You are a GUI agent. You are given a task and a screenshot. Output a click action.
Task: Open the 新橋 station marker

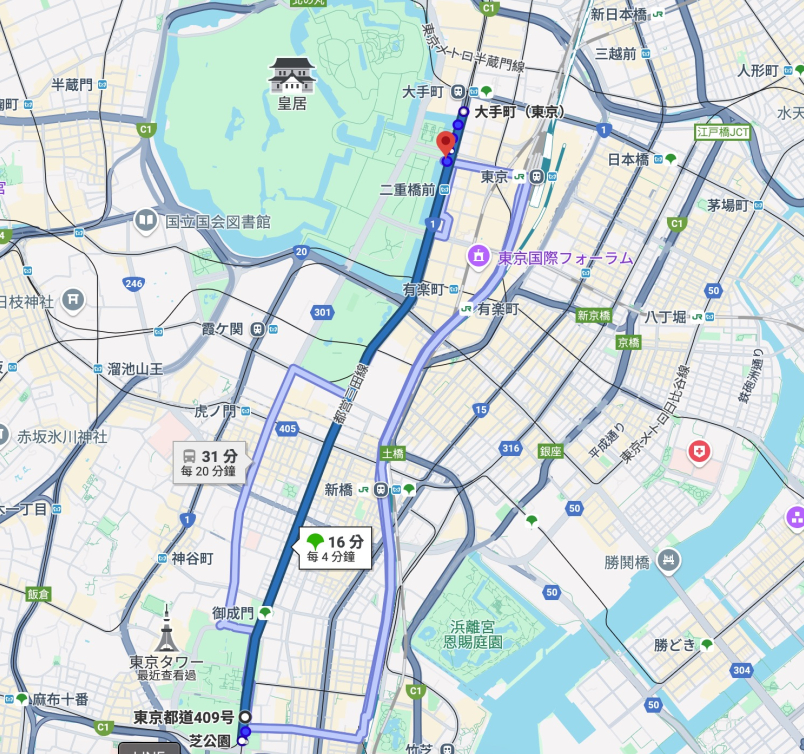[x=380, y=490]
